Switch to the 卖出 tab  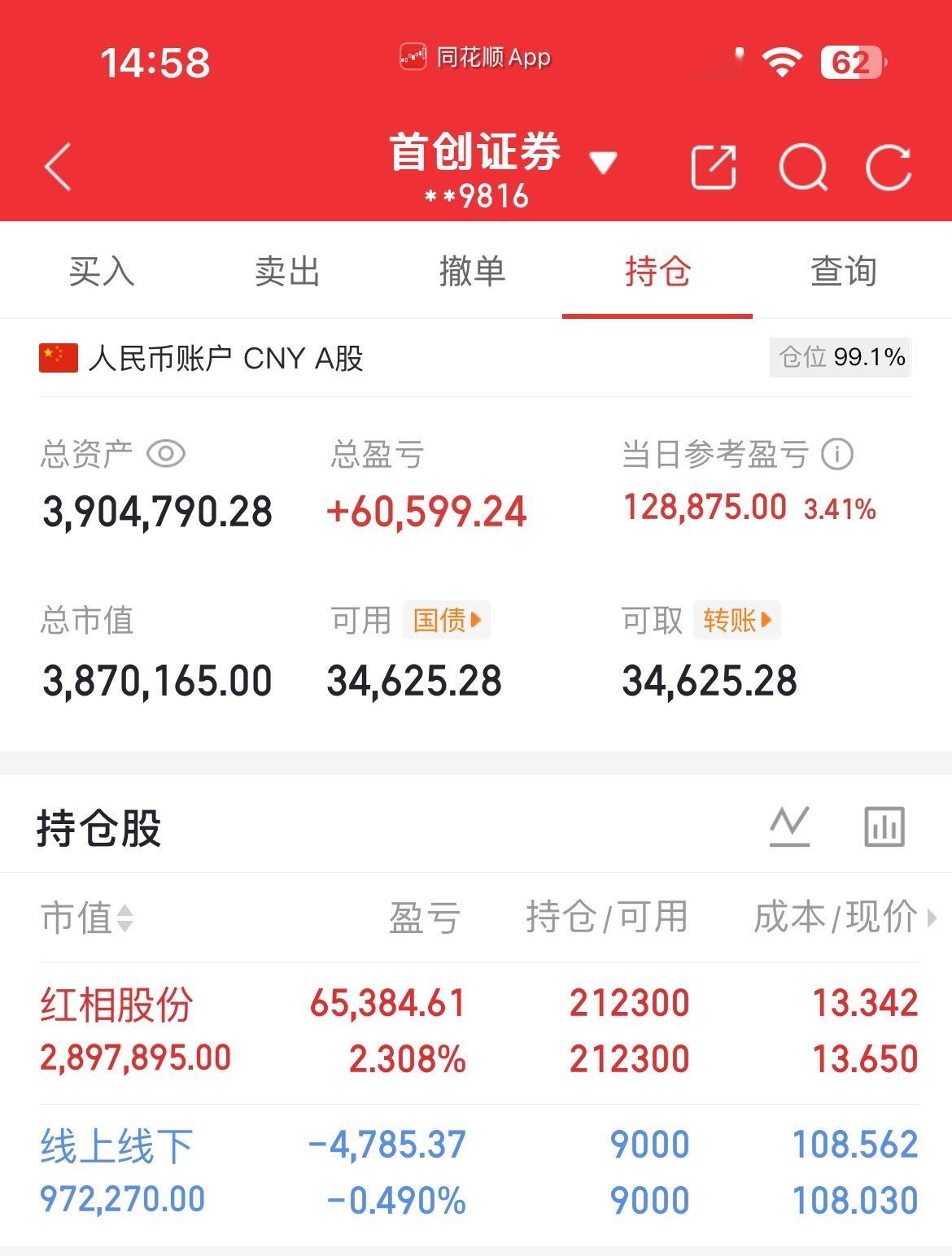[x=286, y=273]
